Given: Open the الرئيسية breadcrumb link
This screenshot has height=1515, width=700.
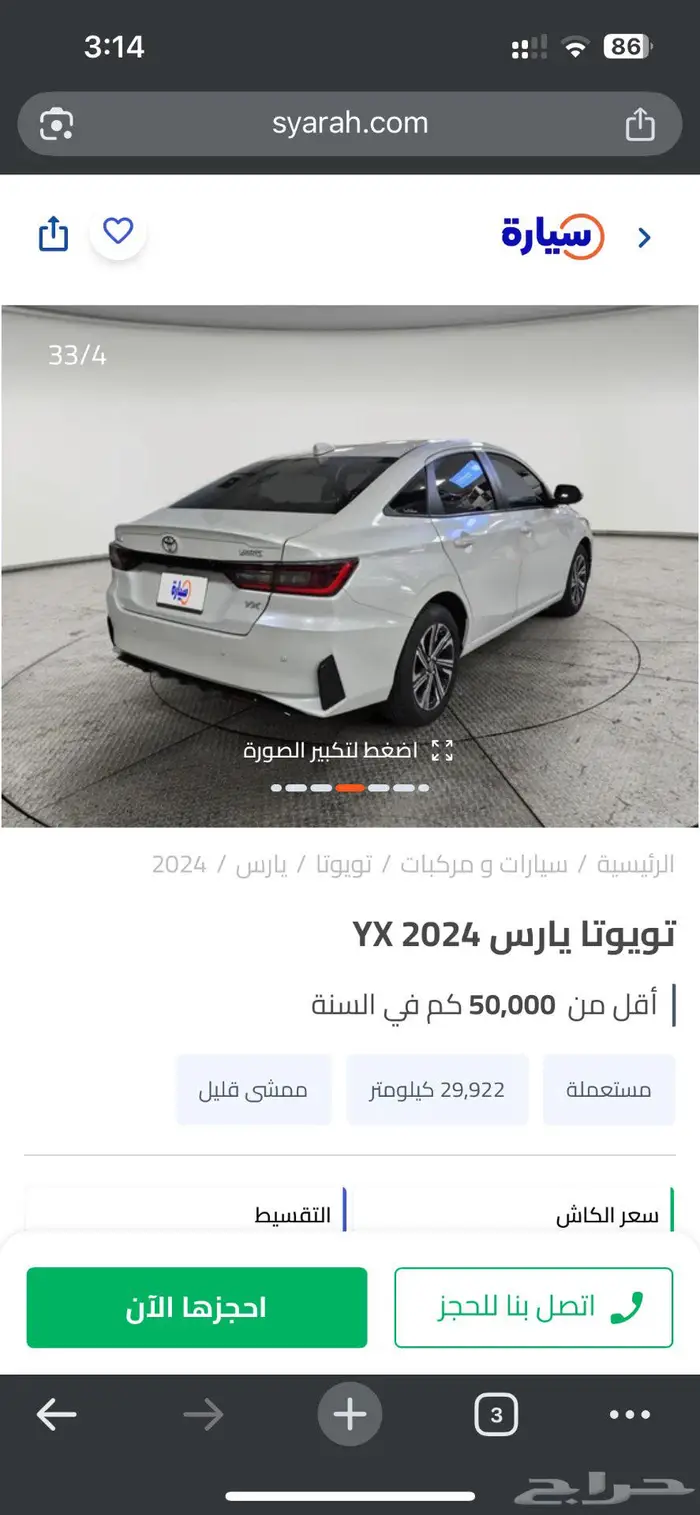Looking at the screenshot, I should tap(635, 865).
